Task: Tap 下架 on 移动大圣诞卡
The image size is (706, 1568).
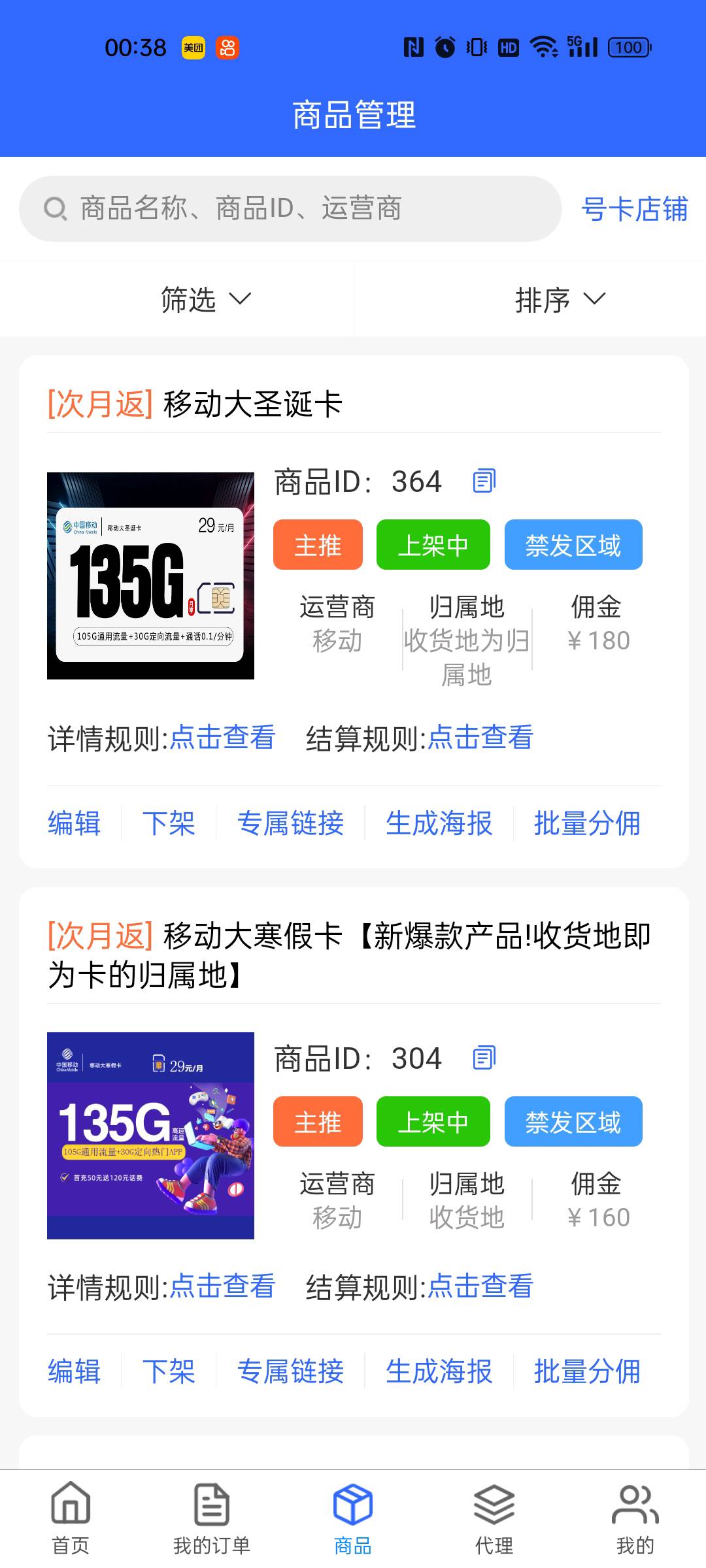Action: coord(169,823)
